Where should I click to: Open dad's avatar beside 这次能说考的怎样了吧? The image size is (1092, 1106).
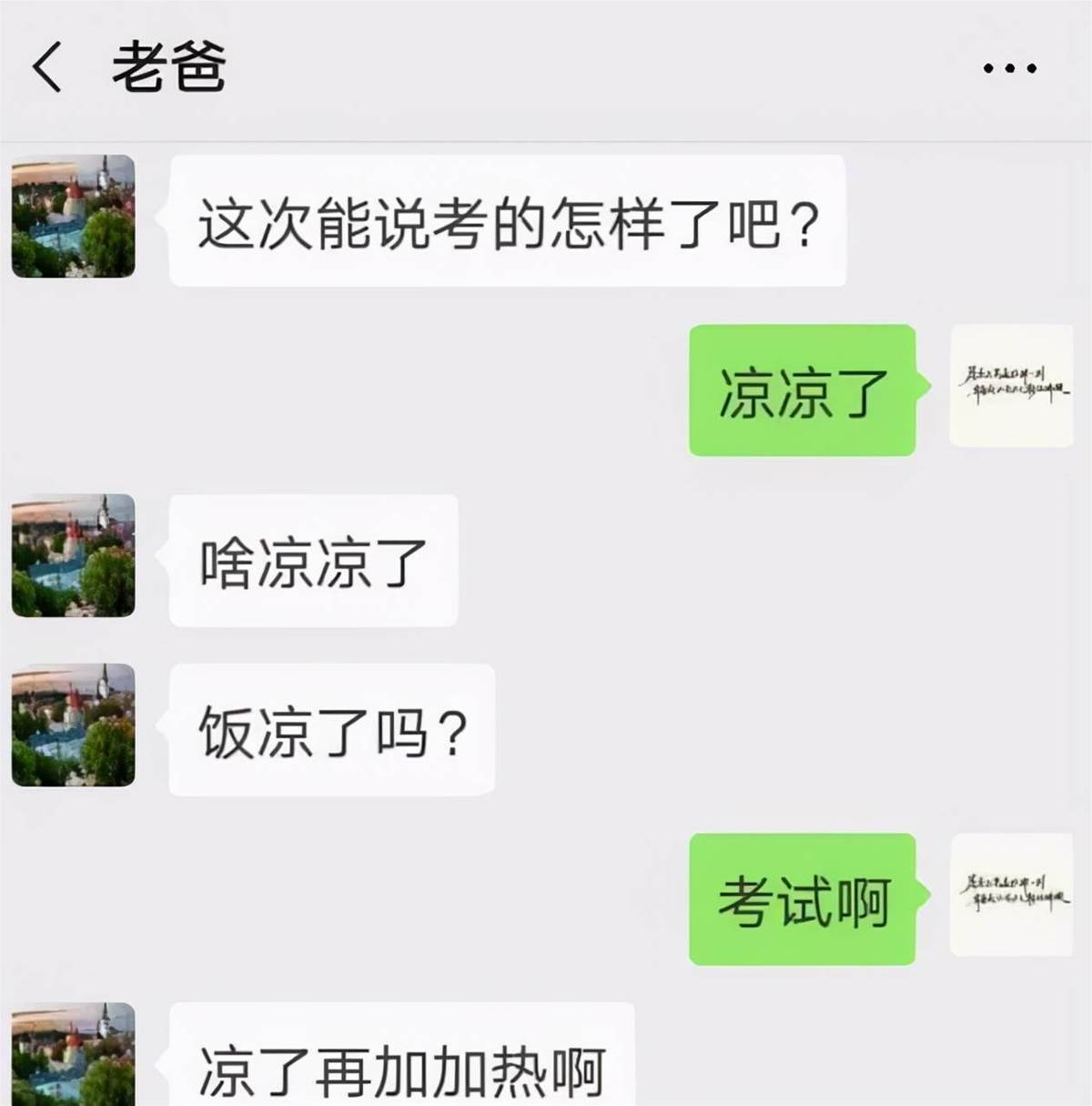pos(73,217)
